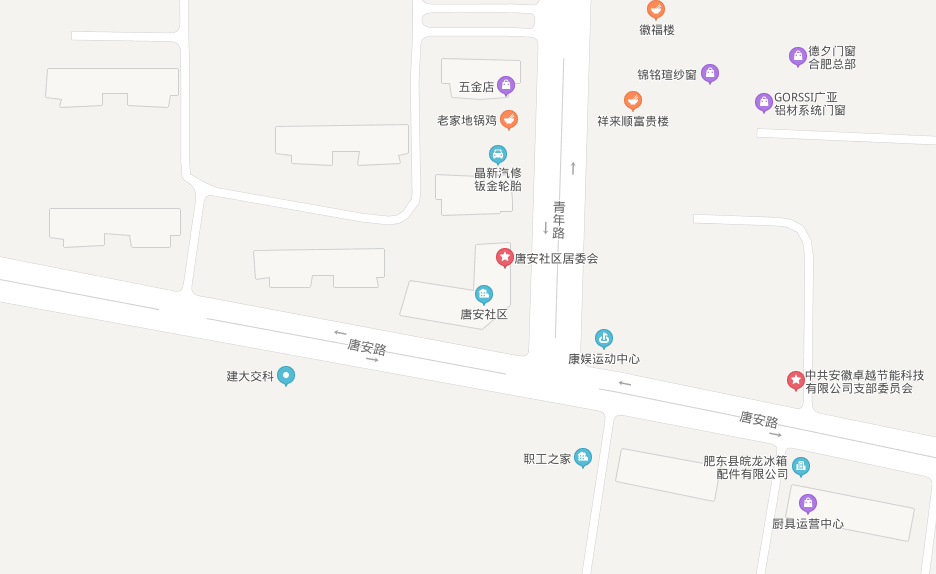The width and height of the screenshot is (936, 574).
Task: Open the 徽福楼 restaurant marker
Action: [656, 9]
